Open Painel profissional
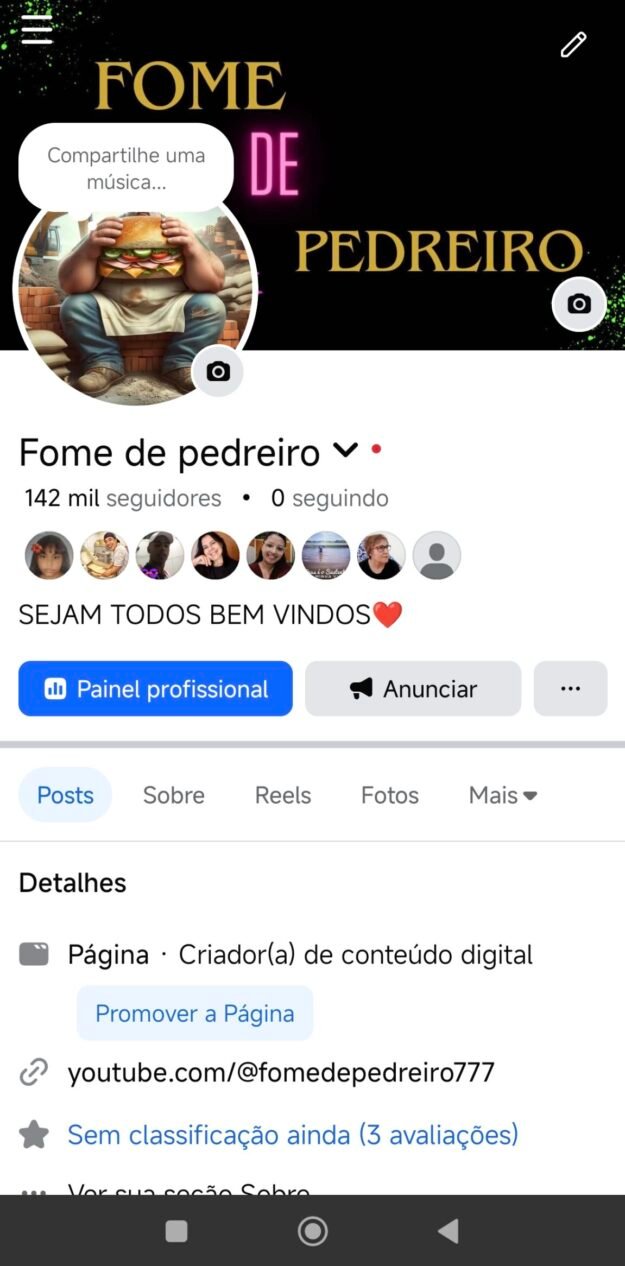The image size is (625, 1266). pyautogui.click(x=155, y=689)
